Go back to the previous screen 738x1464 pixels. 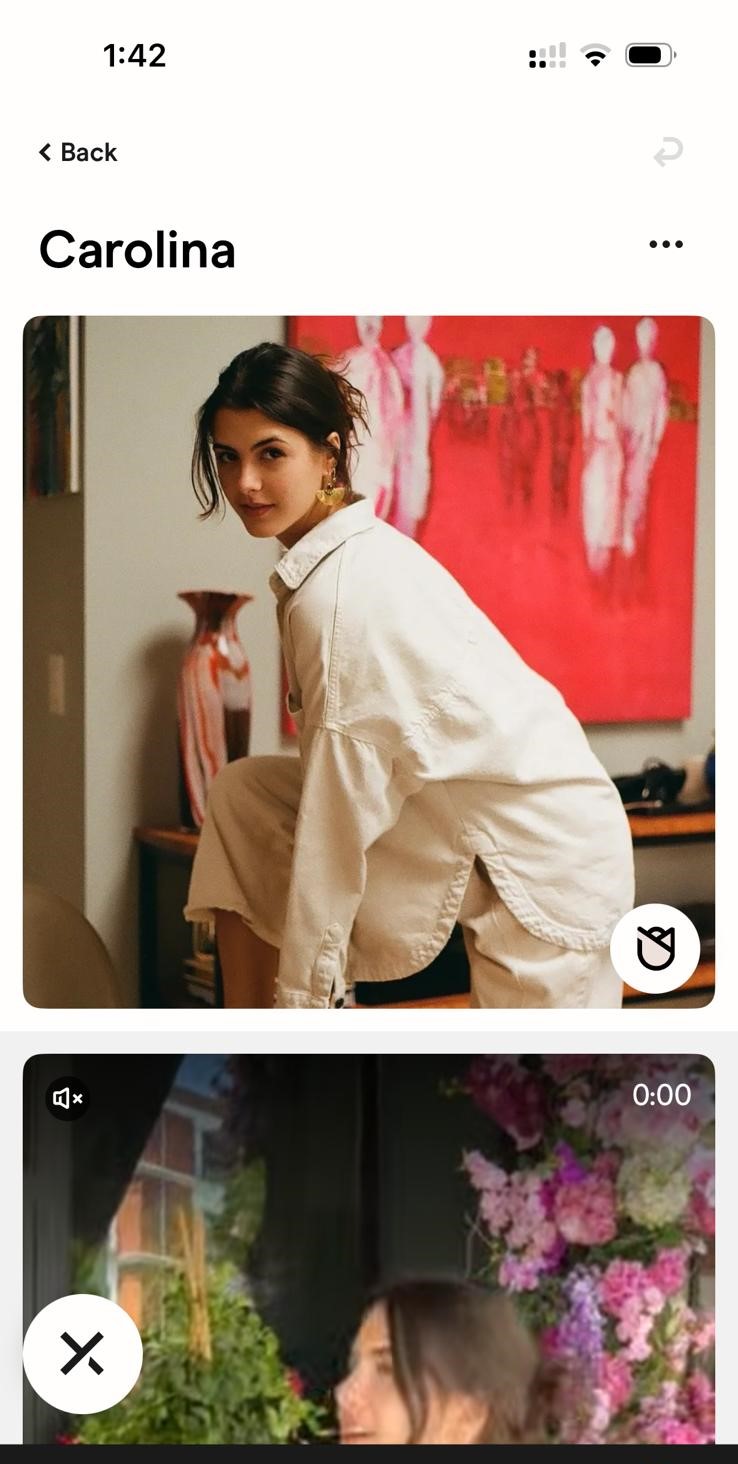[x=78, y=152]
